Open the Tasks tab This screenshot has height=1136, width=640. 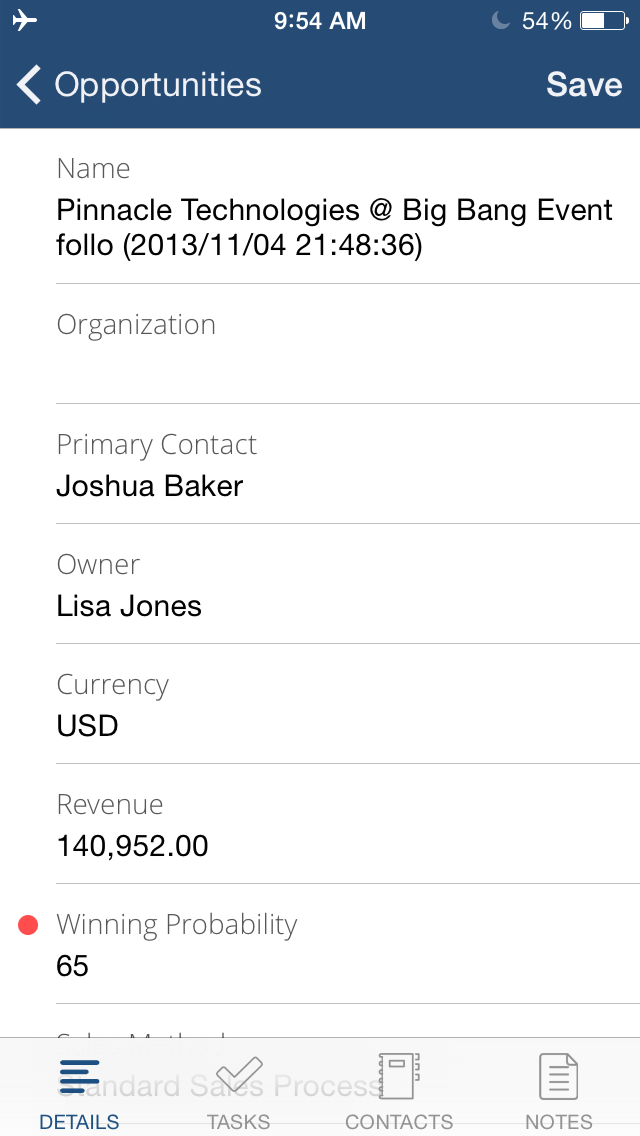239,1092
